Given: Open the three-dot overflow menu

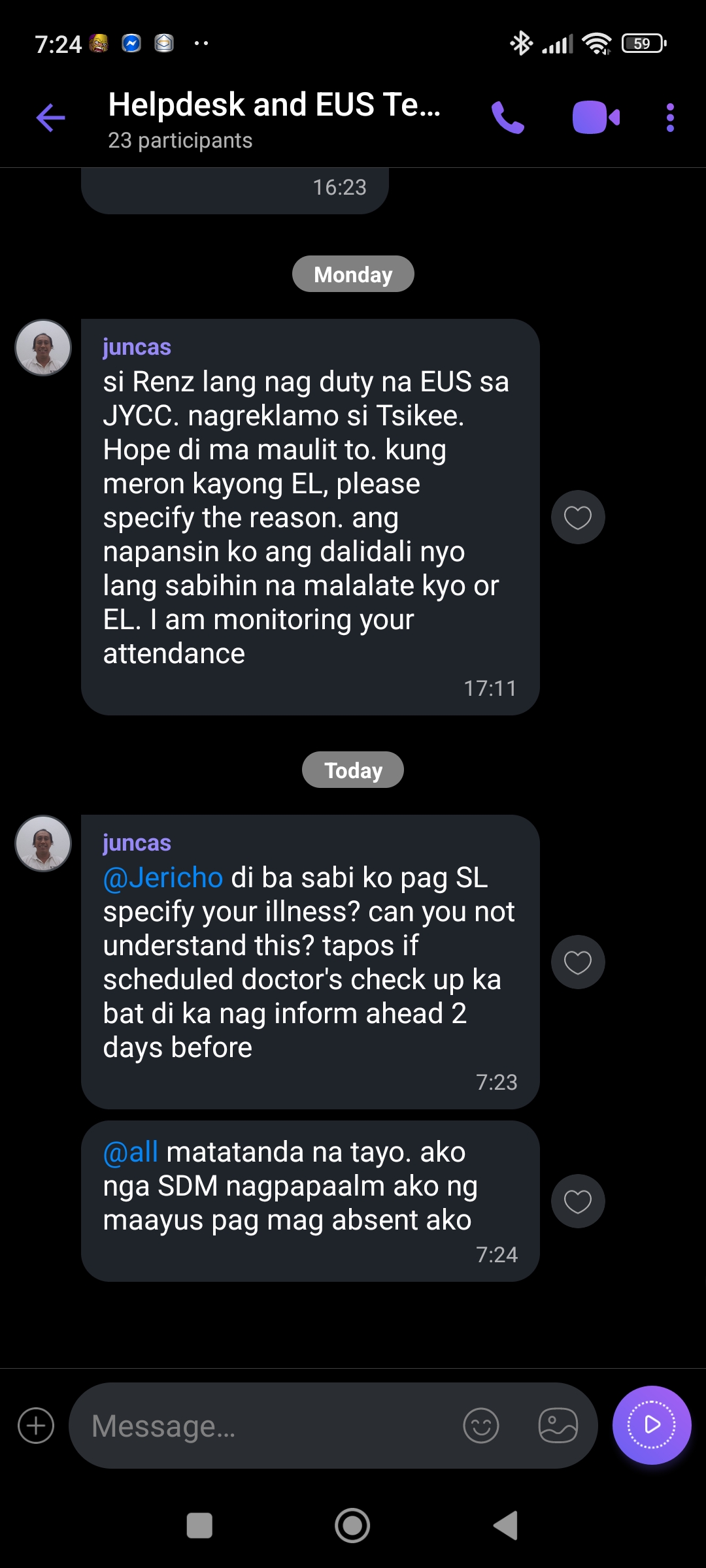Looking at the screenshot, I should point(670,118).
